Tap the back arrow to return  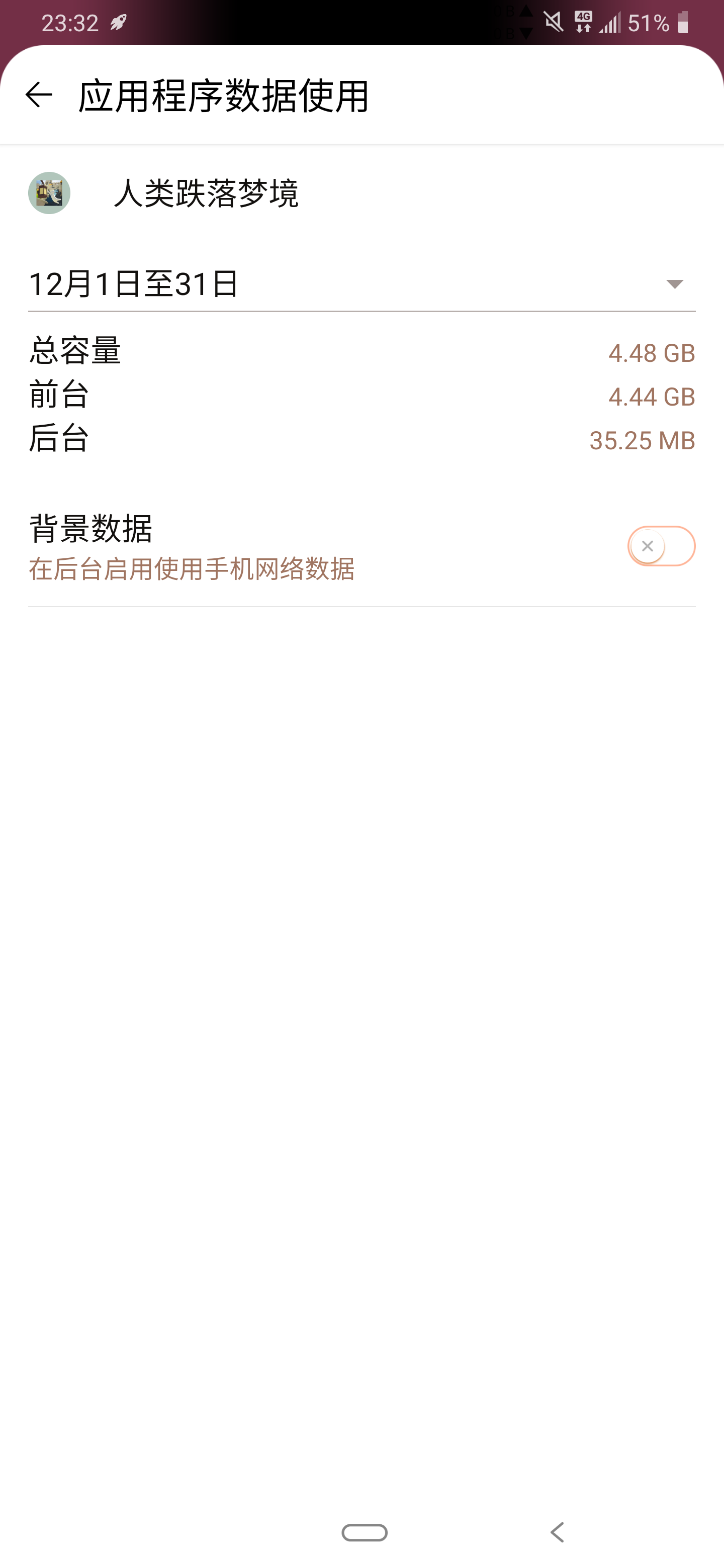click(x=39, y=95)
